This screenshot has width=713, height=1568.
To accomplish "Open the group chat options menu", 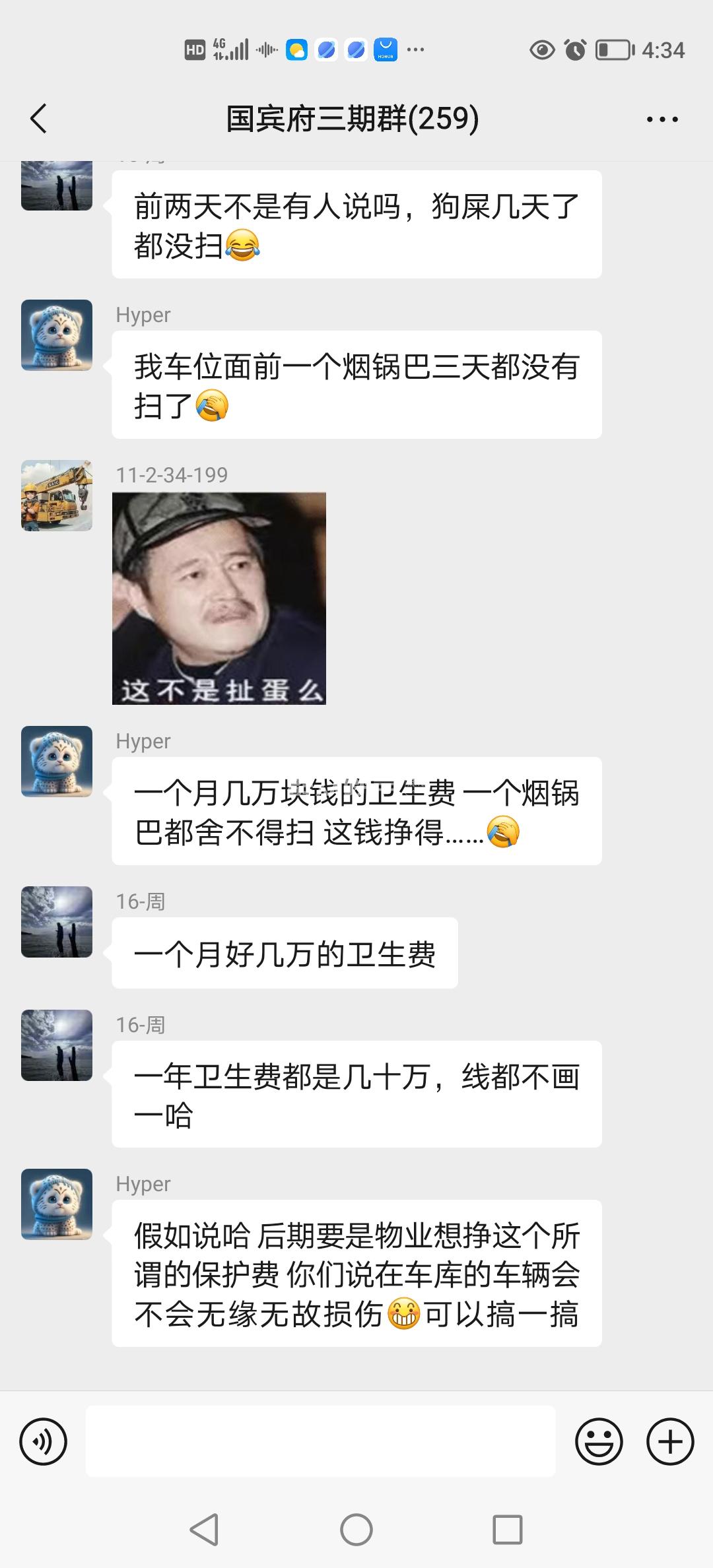I will pyautogui.click(x=662, y=119).
